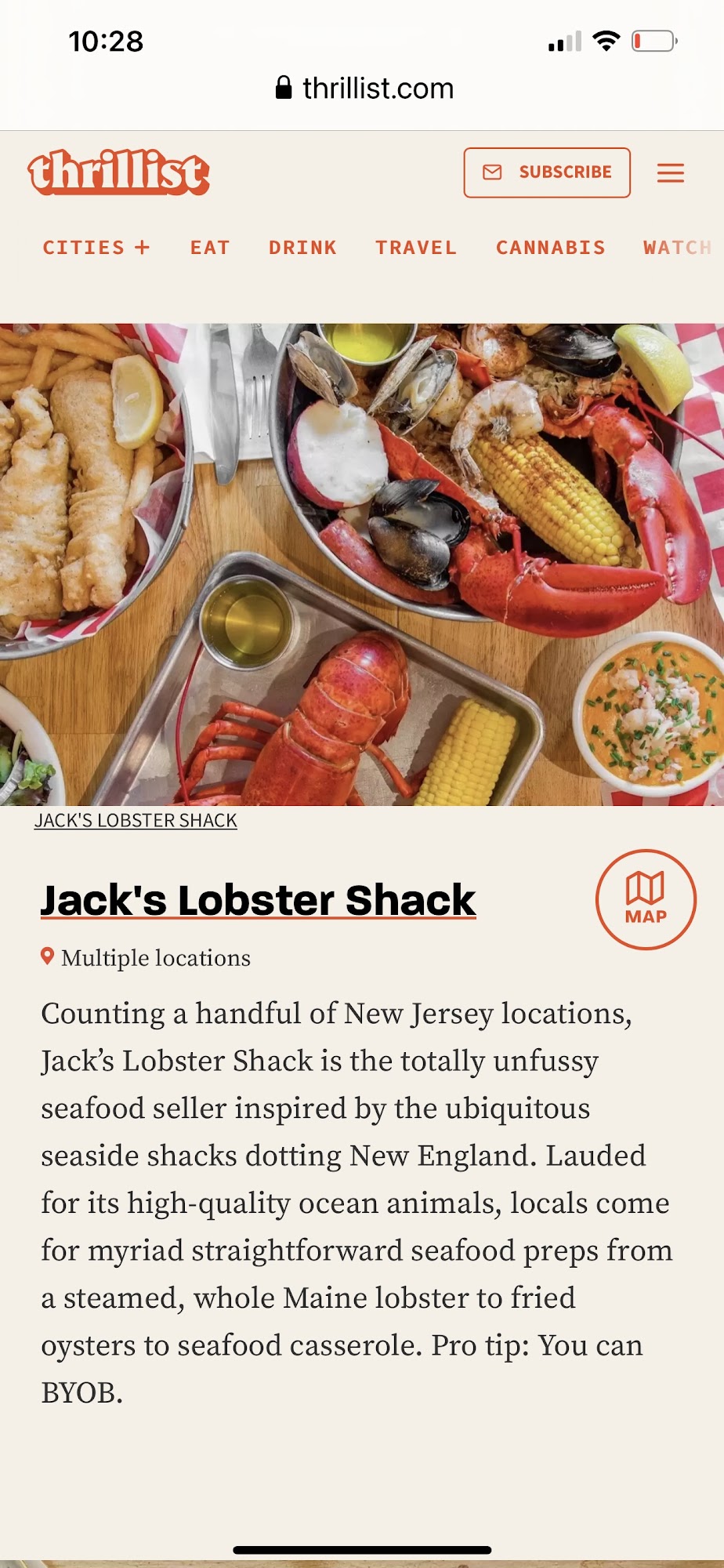The width and height of the screenshot is (724, 1568).
Task: Open the Jack's Lobster Shack title link
Action: (258, 900)
